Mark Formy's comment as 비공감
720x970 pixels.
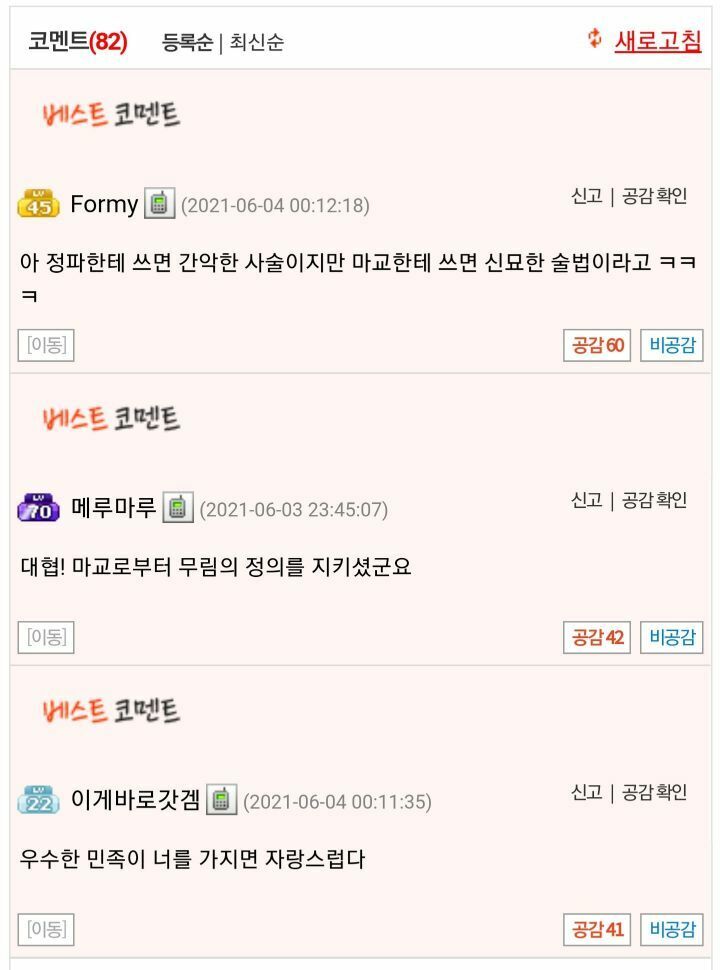[x=672, y=346]
